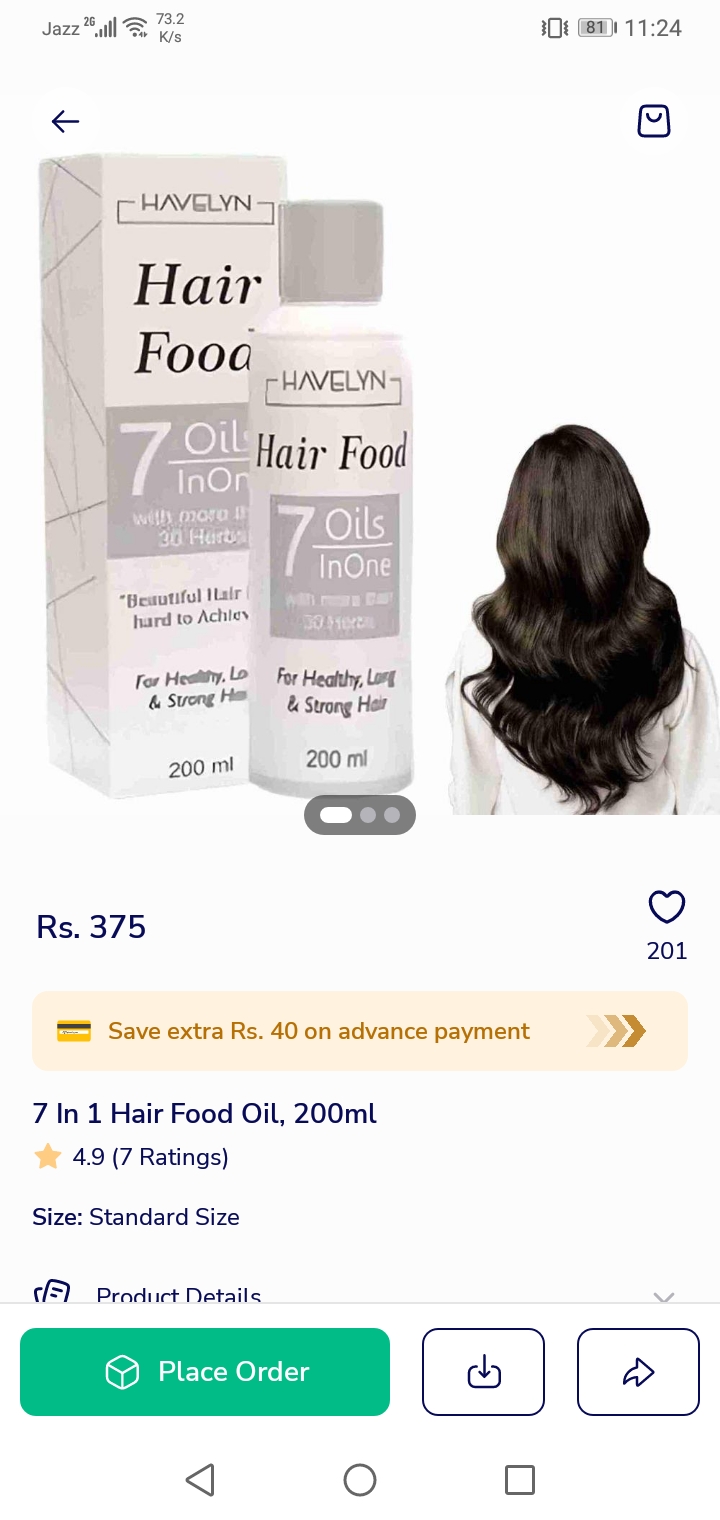Go back using the arrow icon
The height and width of the screenshot is (1520, 720).
click(x=65, y=122)
